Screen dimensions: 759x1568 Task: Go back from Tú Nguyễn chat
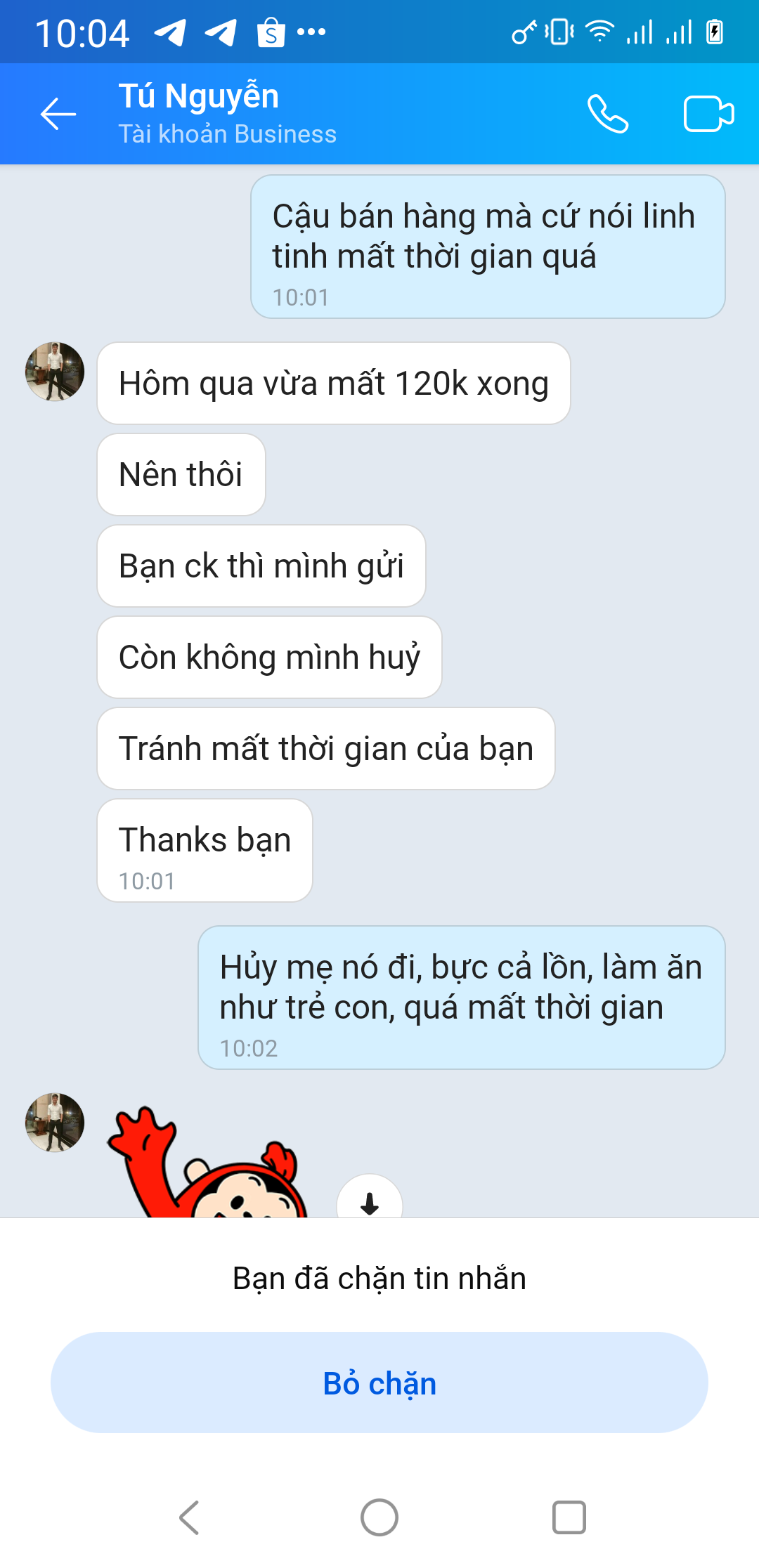click(x=58, y=114)
